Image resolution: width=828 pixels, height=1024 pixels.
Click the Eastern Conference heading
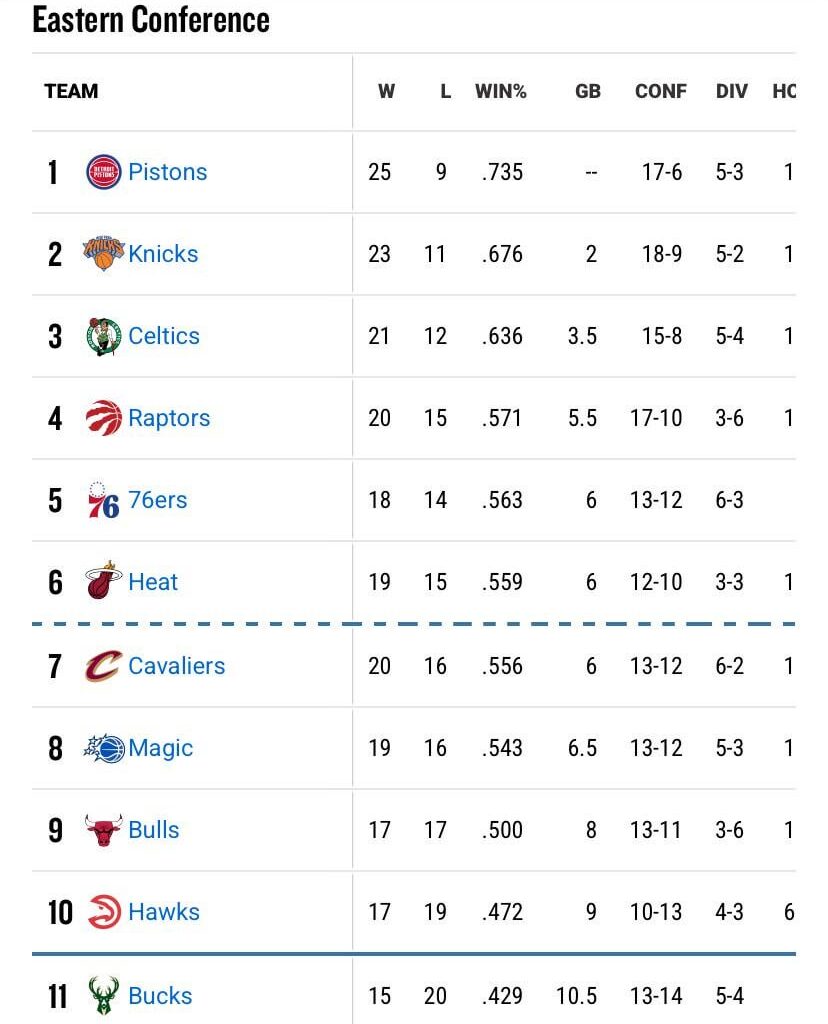(151, 20)
